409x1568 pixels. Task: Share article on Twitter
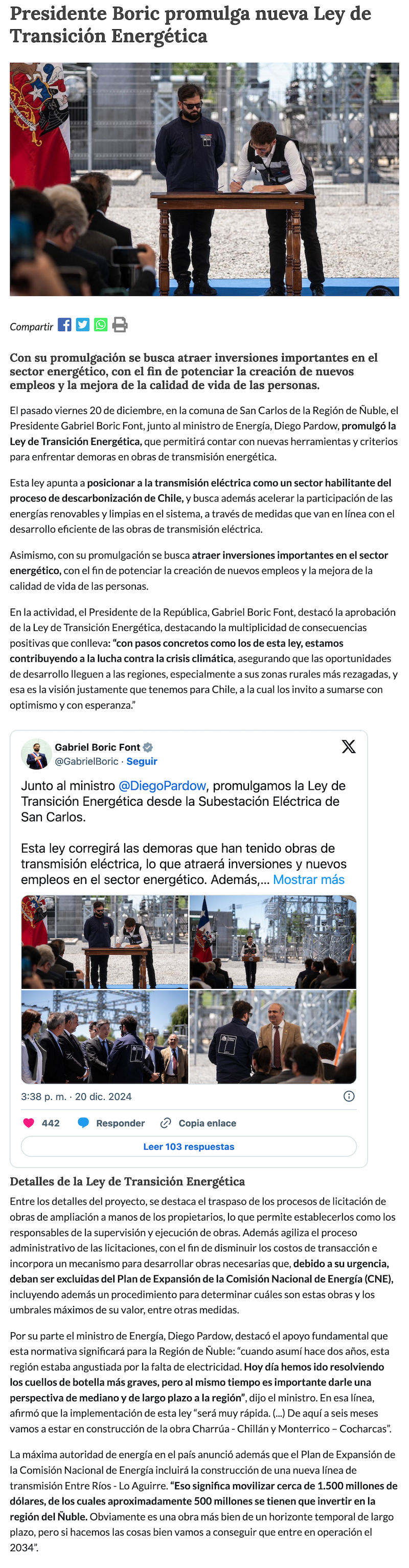[83, 324]
